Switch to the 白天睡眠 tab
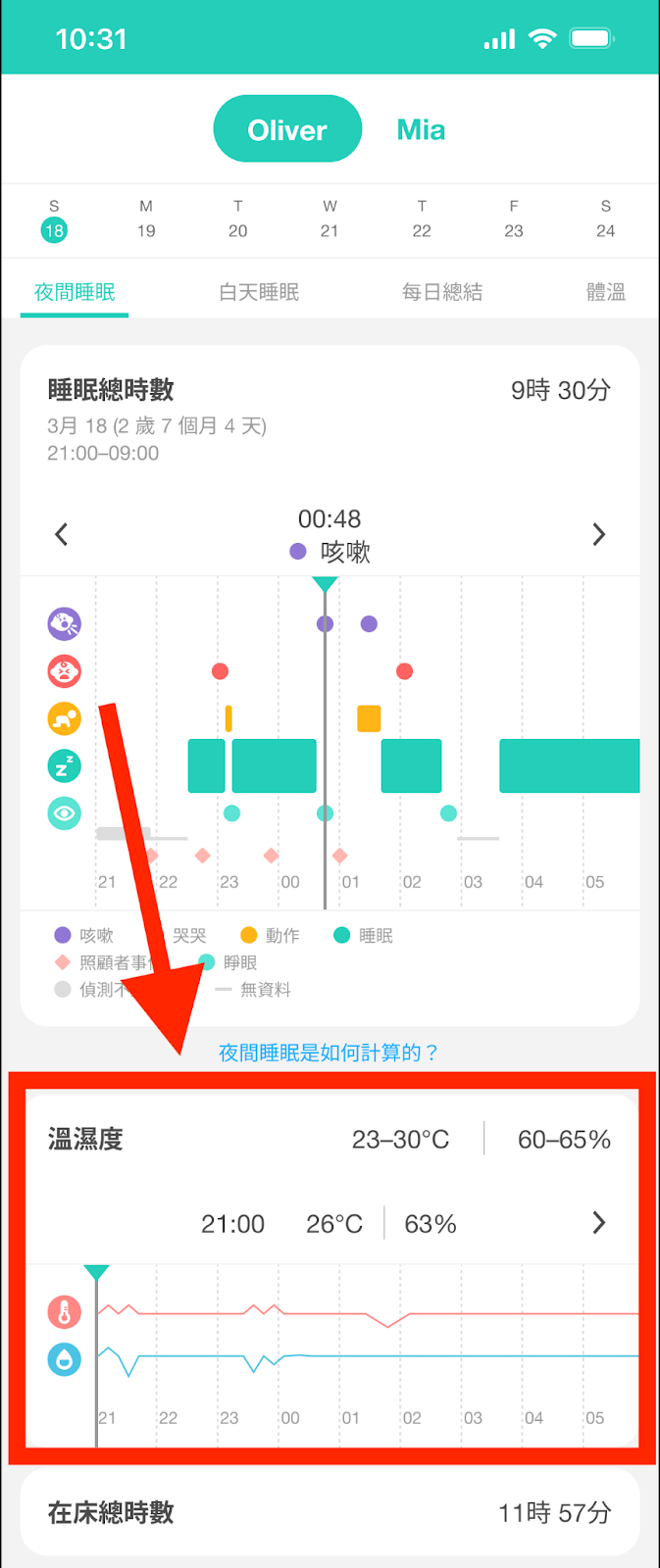This screenshot has width=660, height=1568. click(x=259, y=292)
